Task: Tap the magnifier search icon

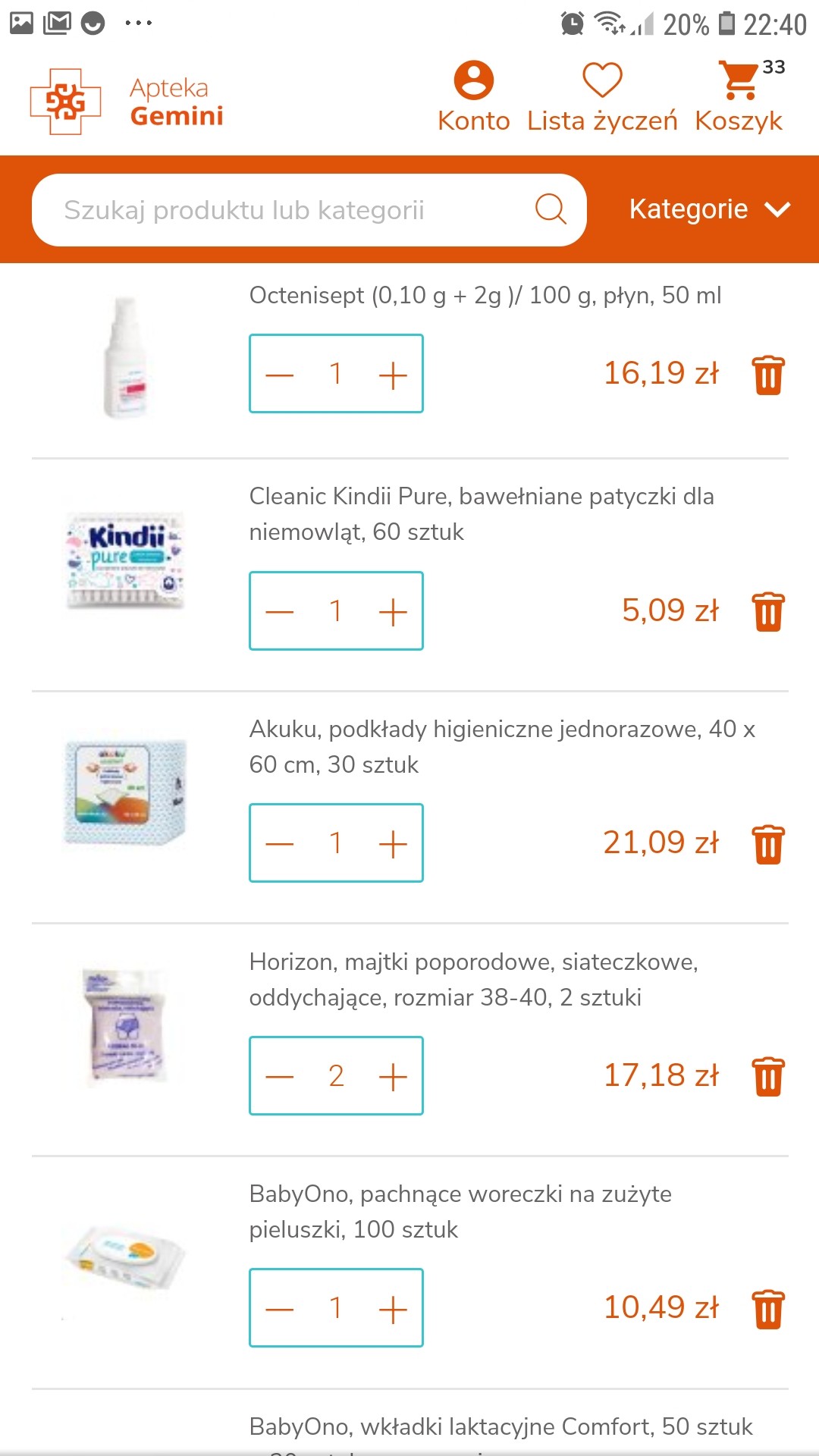Action: pos(551,209)
